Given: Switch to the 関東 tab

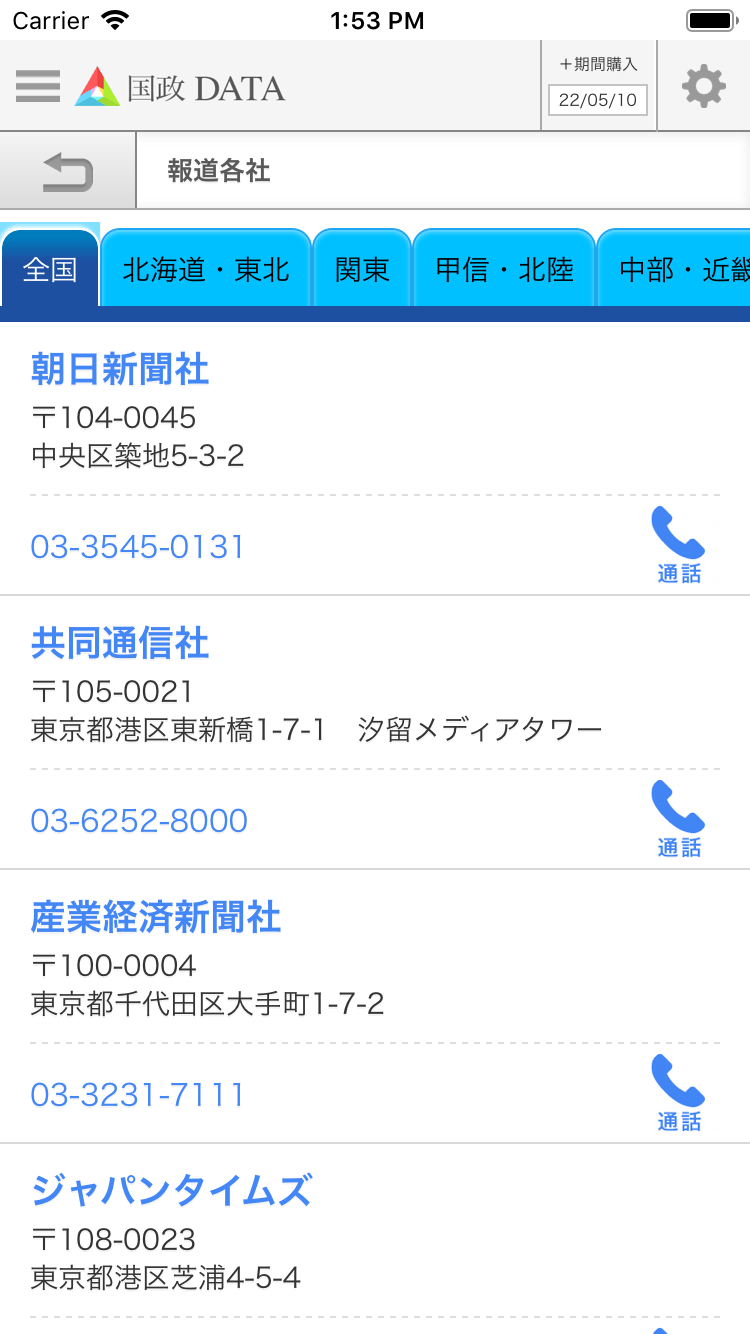Looking at the screenshot, I should point(362,269).
